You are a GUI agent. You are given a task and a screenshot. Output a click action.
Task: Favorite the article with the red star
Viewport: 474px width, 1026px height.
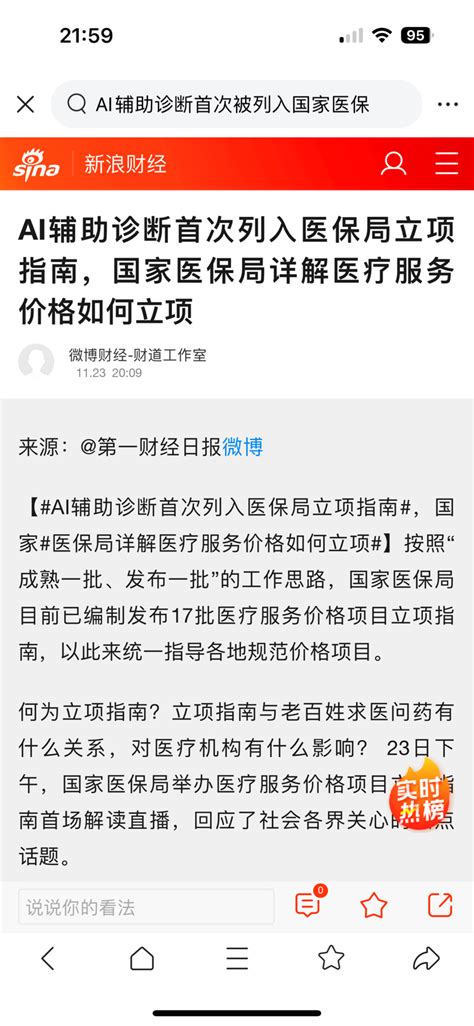coord(374,906)
